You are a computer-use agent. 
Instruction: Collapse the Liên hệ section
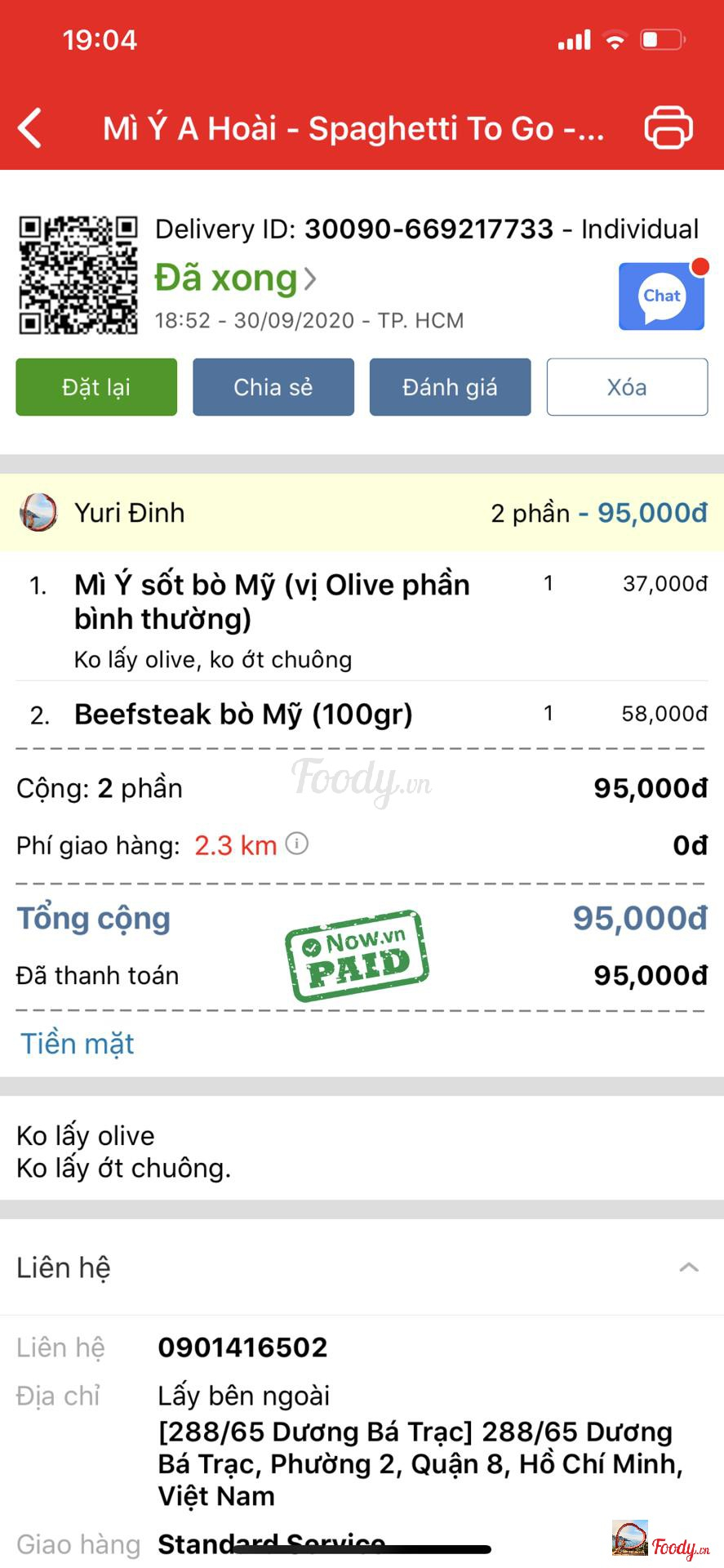click(x=689, y=1267)
